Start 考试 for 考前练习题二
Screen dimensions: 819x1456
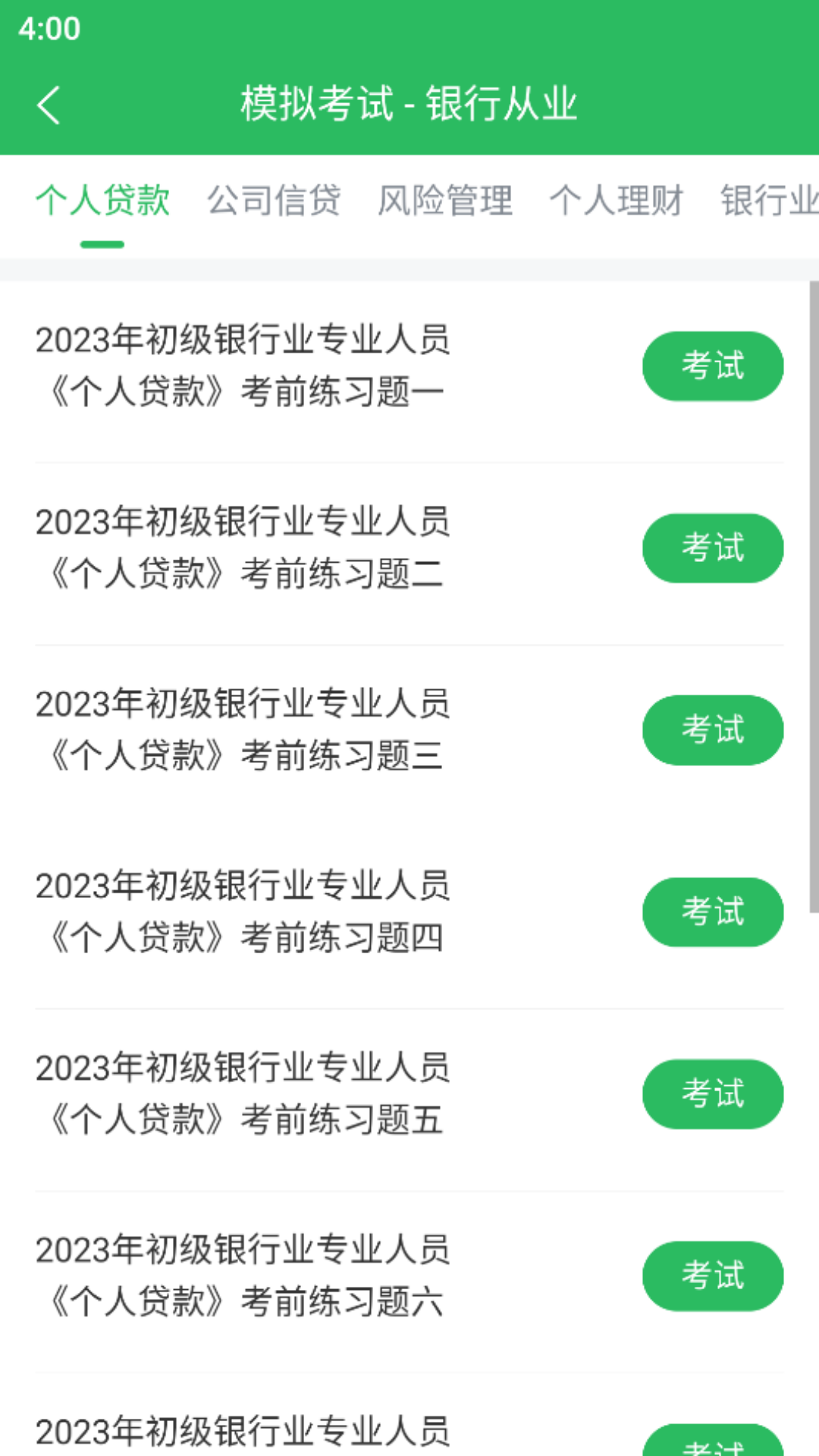click(712, 548)
